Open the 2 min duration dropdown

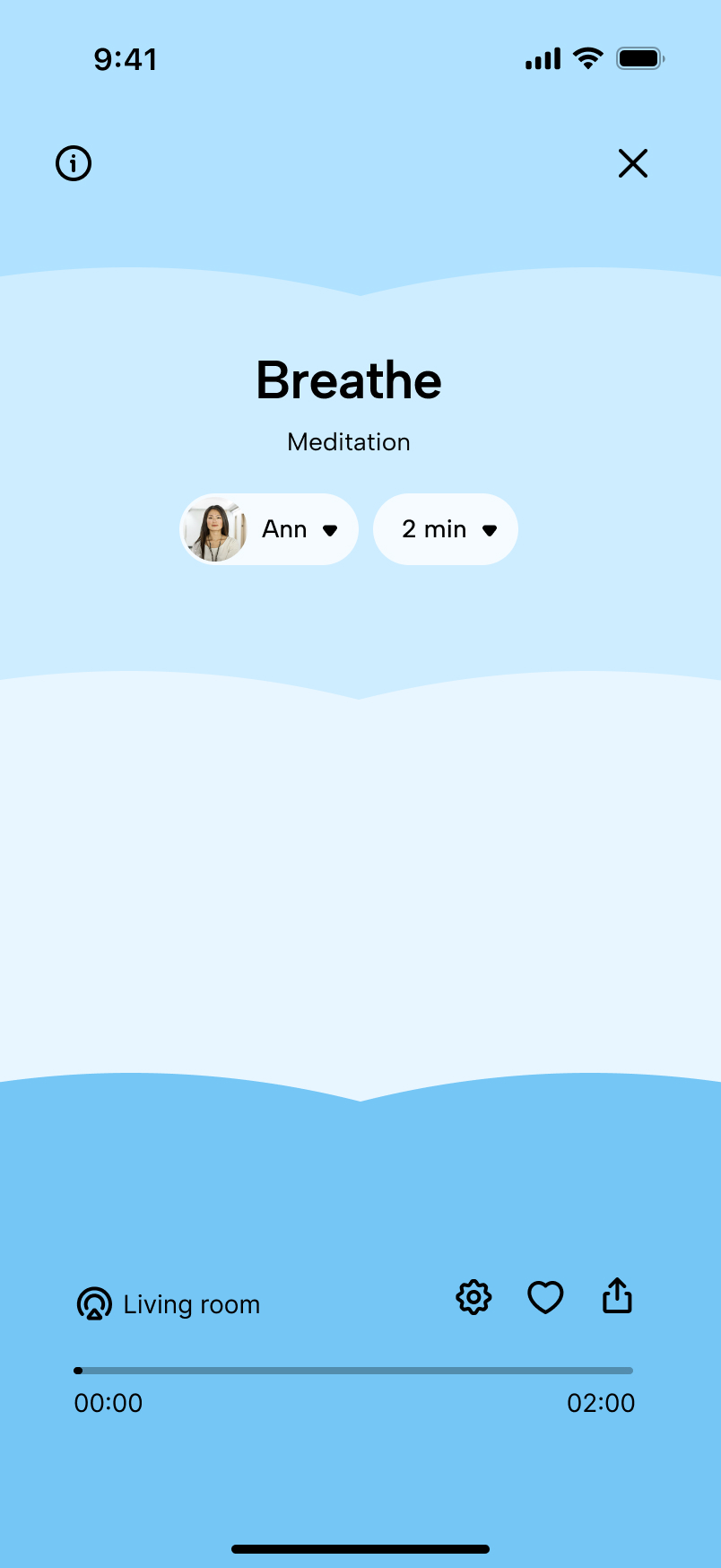[446, 529]
